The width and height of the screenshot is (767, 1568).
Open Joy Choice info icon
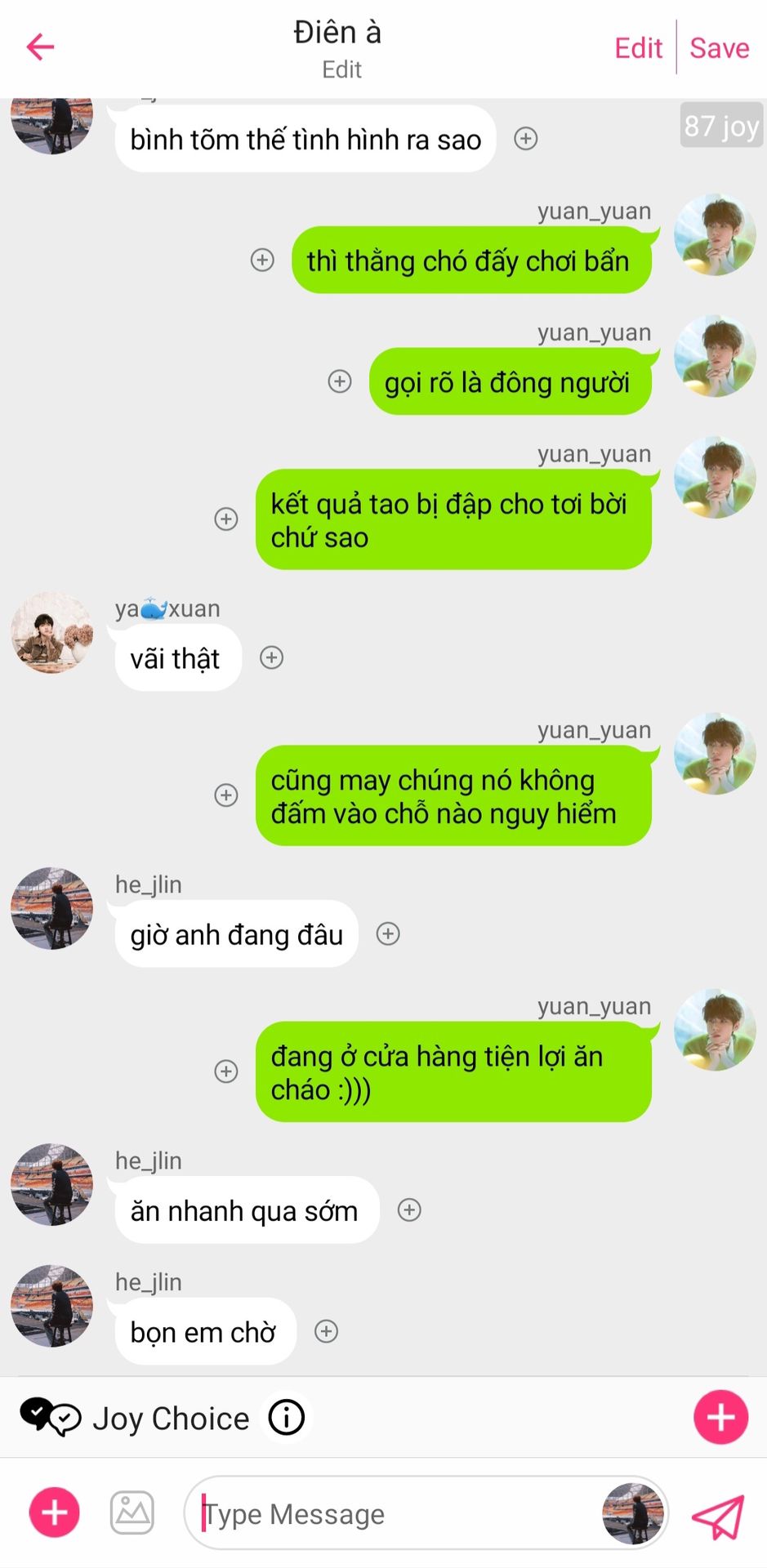287,1418
